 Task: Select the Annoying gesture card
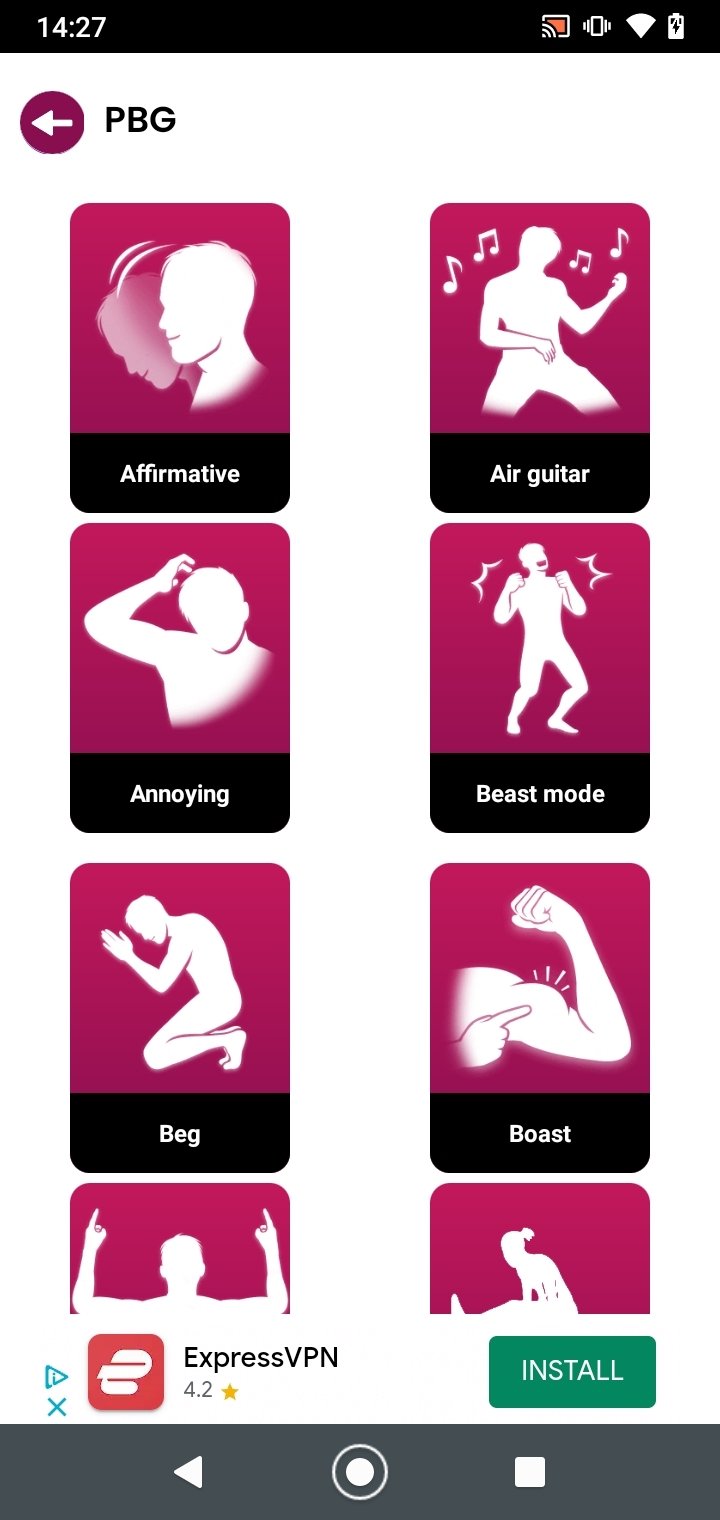coord(180,678)
